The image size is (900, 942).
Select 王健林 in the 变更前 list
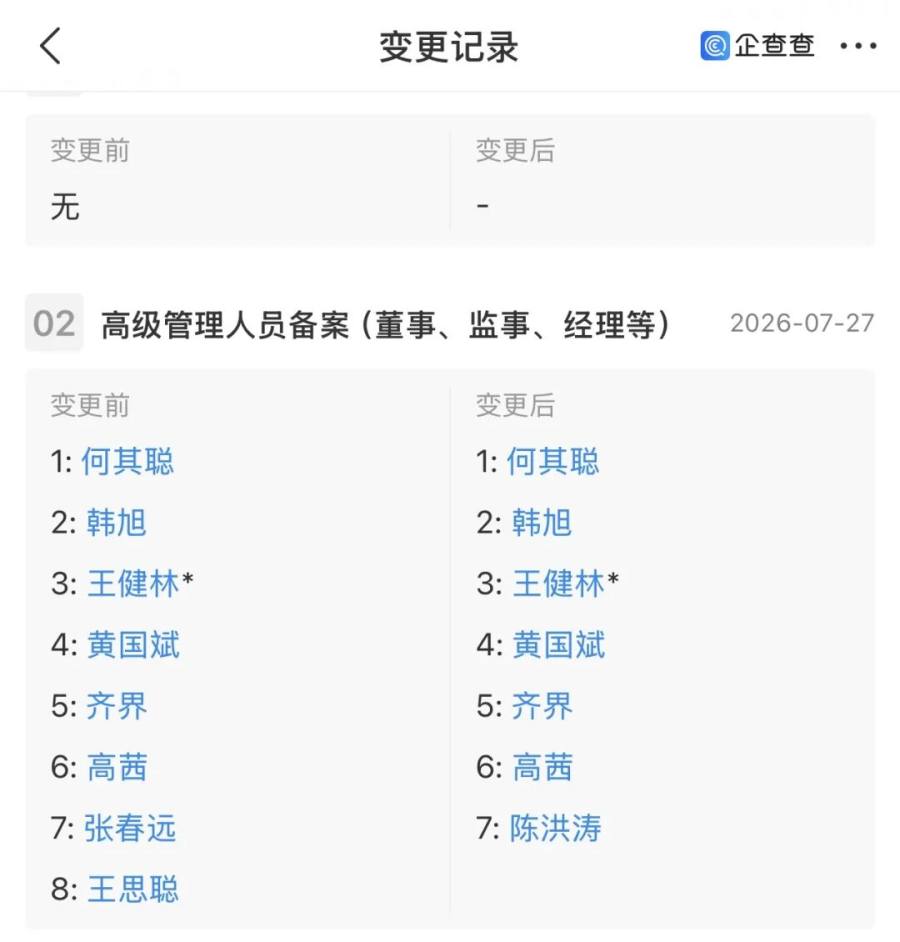(x=133, y=584)
